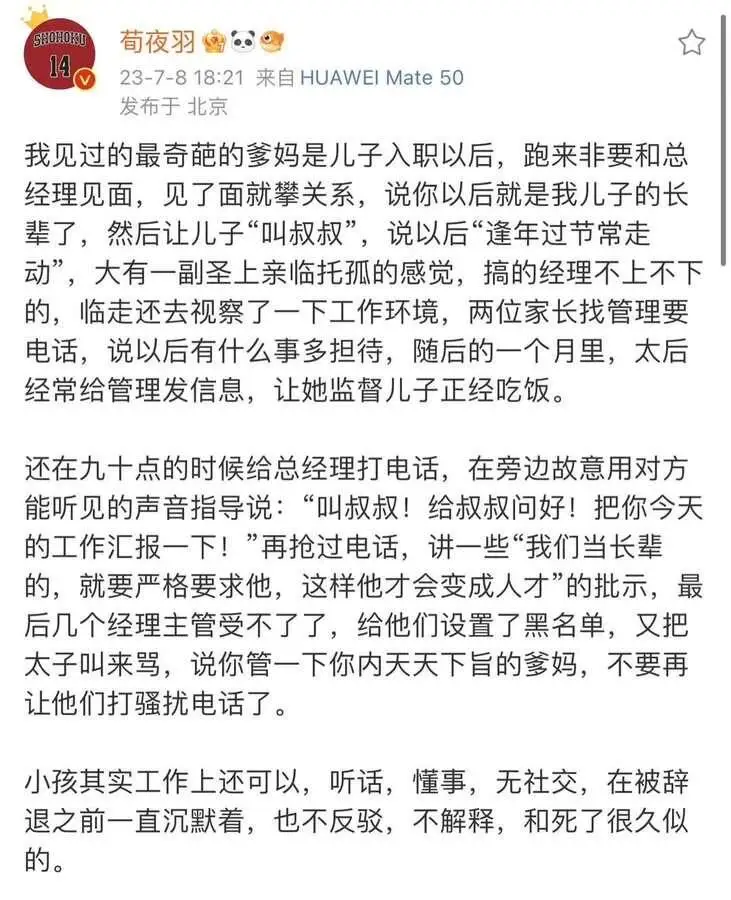
Task: Tap the star icon to favorite this post
Action: 691,42
